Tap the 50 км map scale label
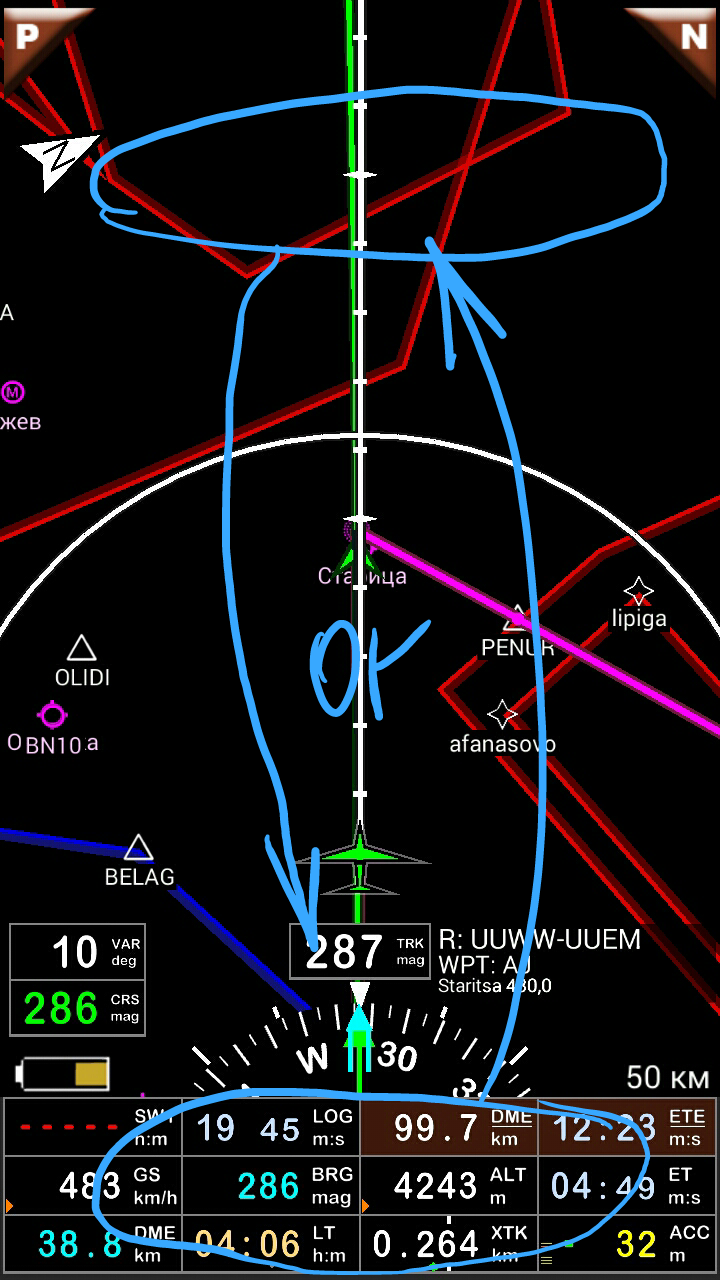This screenshot has height=1280, width=720. [x=667, y=1078]
